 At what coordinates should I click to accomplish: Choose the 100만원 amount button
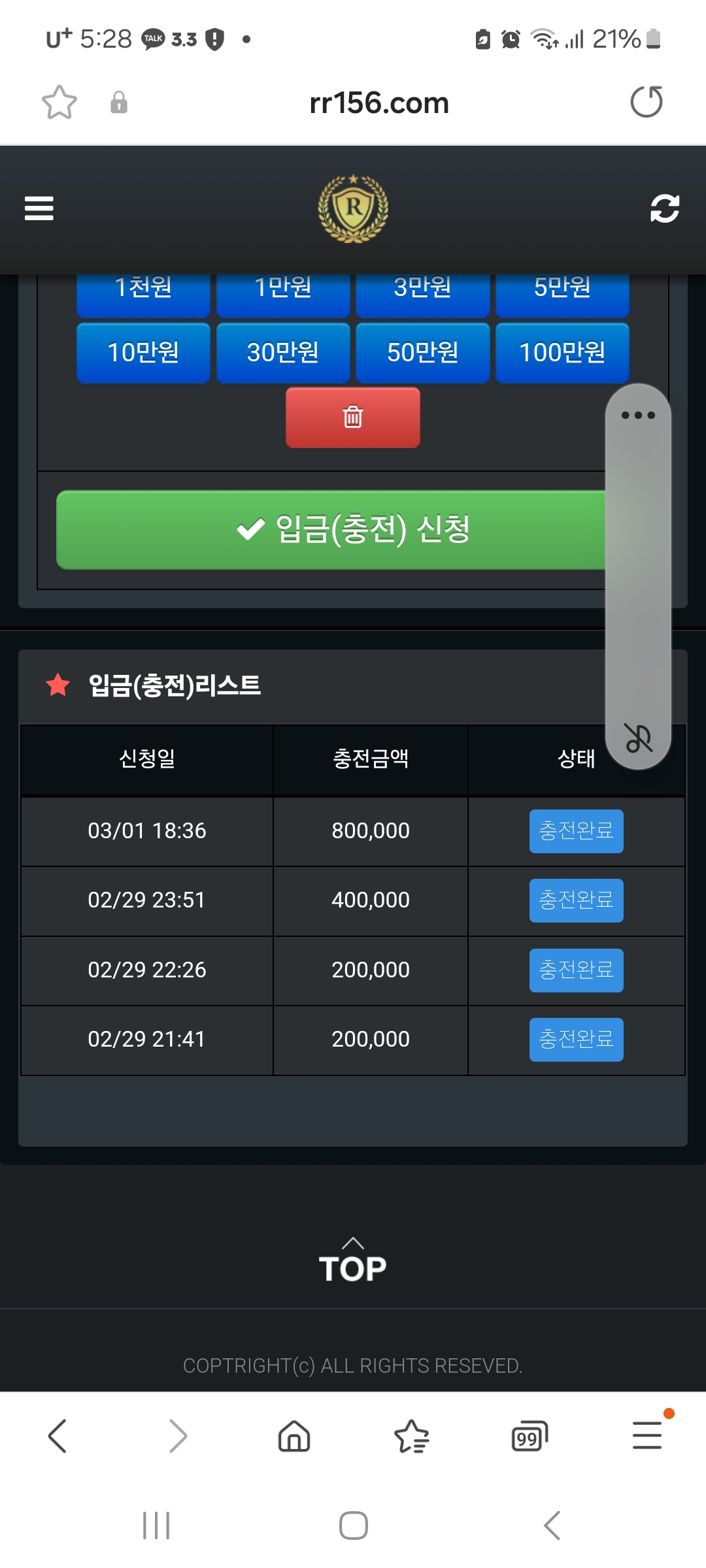tap(562, 353)
